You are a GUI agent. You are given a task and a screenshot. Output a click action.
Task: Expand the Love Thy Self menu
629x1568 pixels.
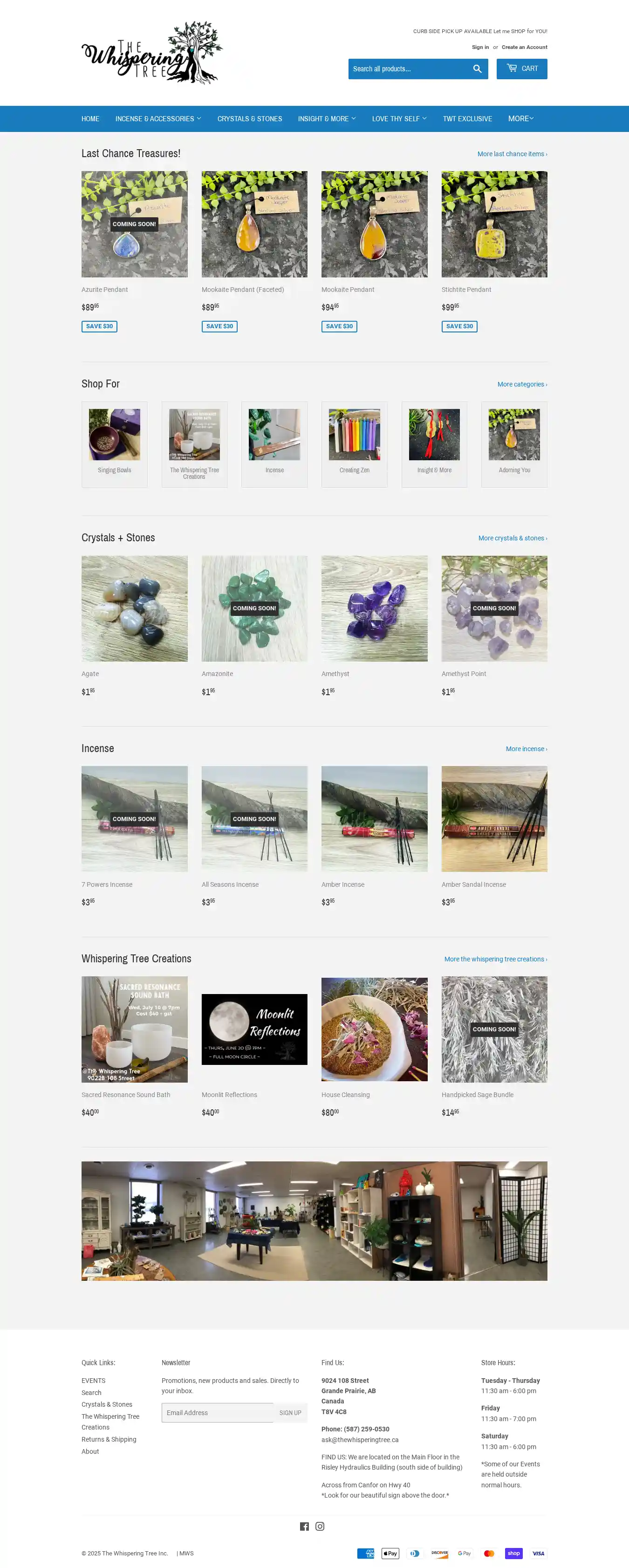click(399, 119)
